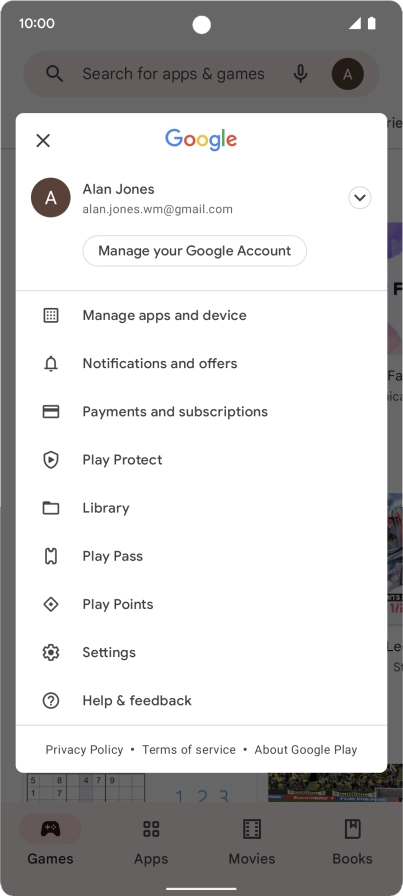
Task: Open Help & feedback
Action: tap(201, 701)
